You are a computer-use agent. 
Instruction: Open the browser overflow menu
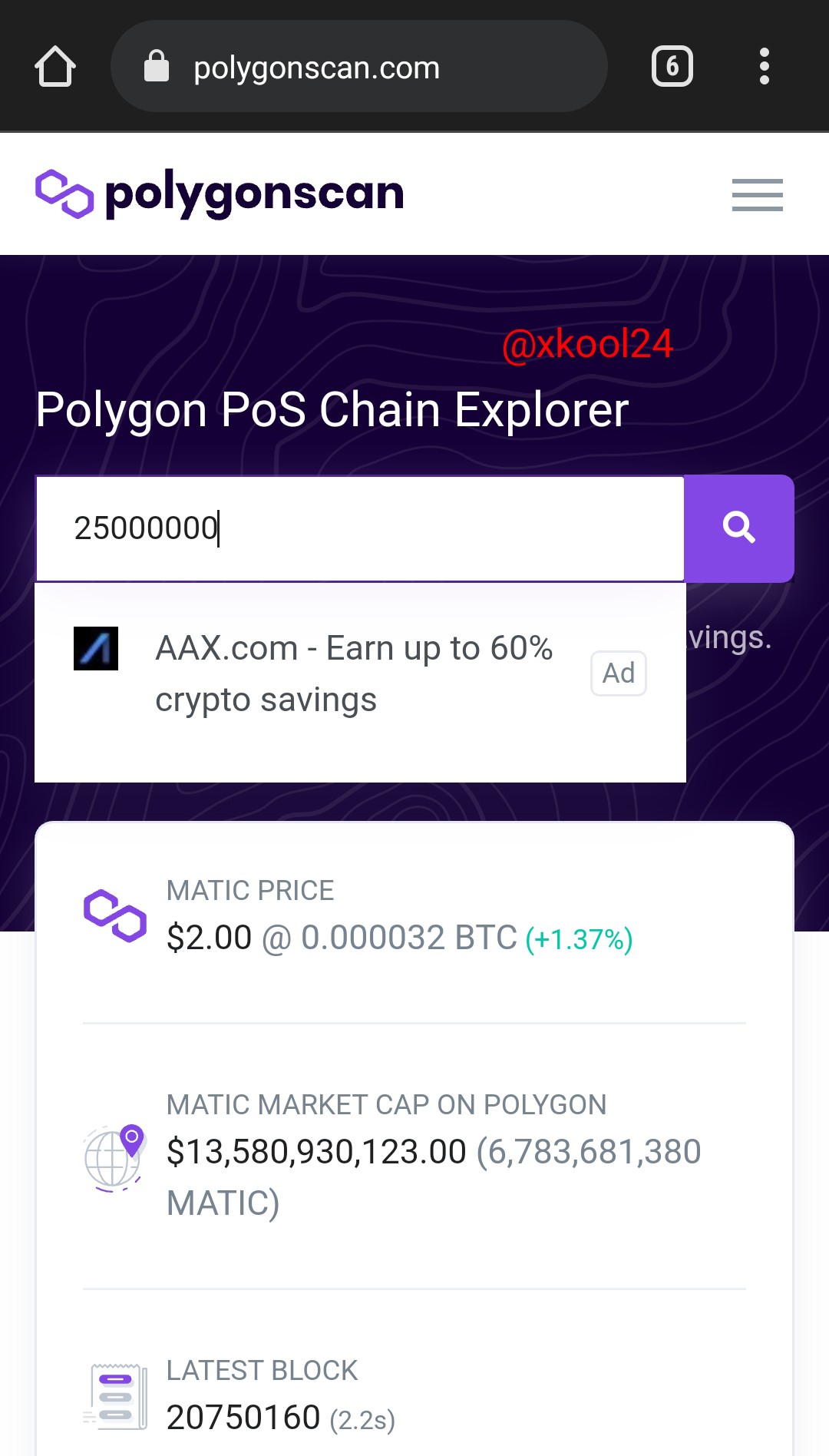[x=764, y=67]
